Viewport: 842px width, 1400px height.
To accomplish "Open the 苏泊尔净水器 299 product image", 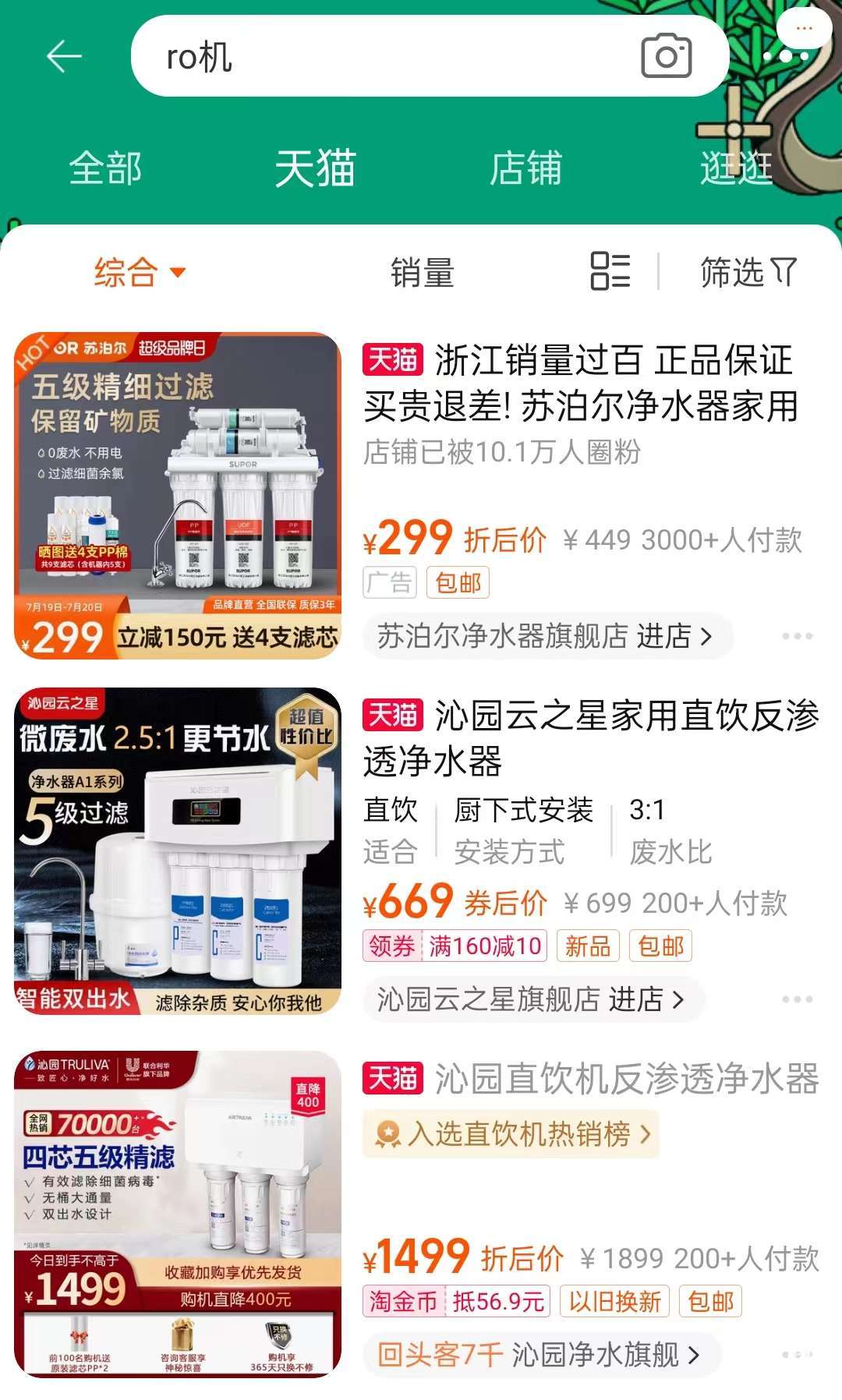I will point(178,496).
